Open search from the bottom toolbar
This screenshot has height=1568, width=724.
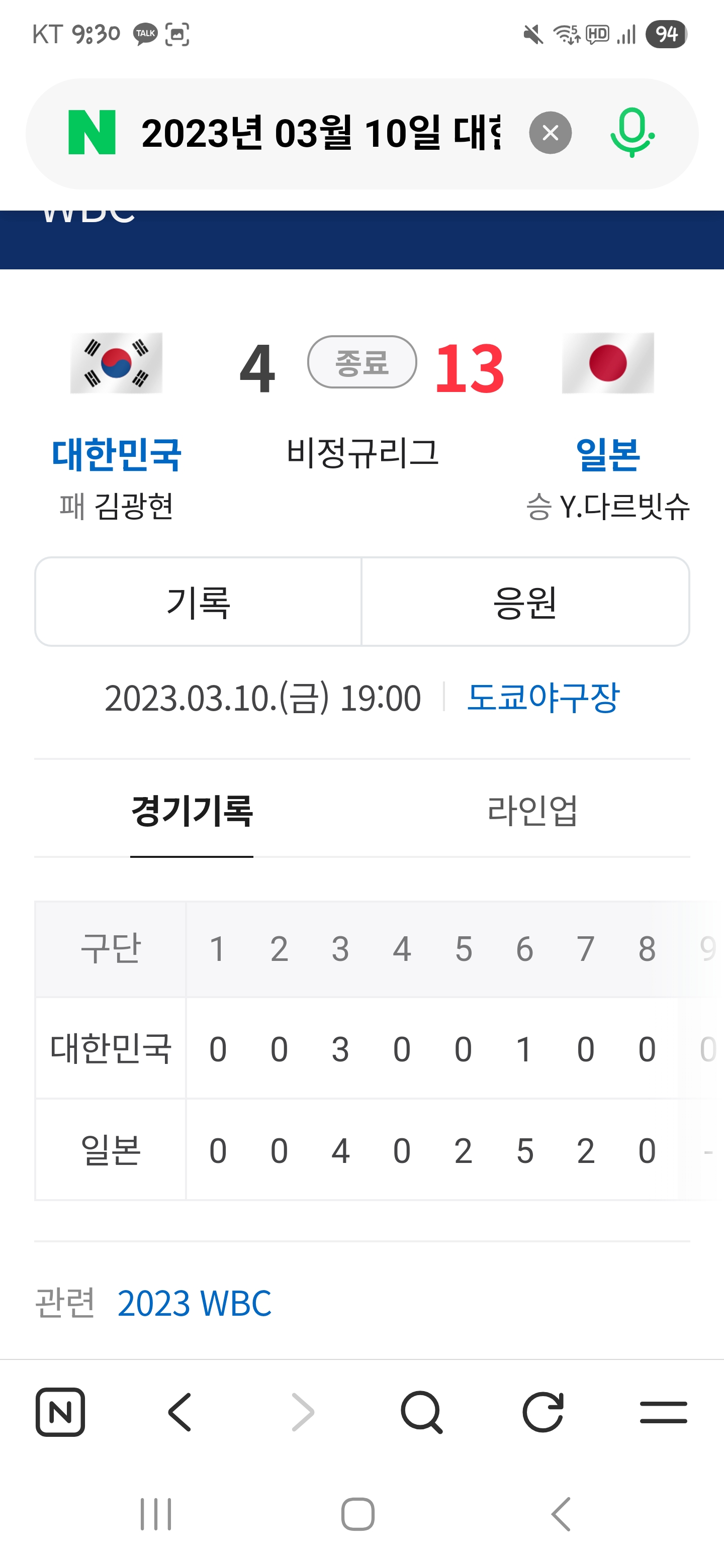tap(421, 1412)
